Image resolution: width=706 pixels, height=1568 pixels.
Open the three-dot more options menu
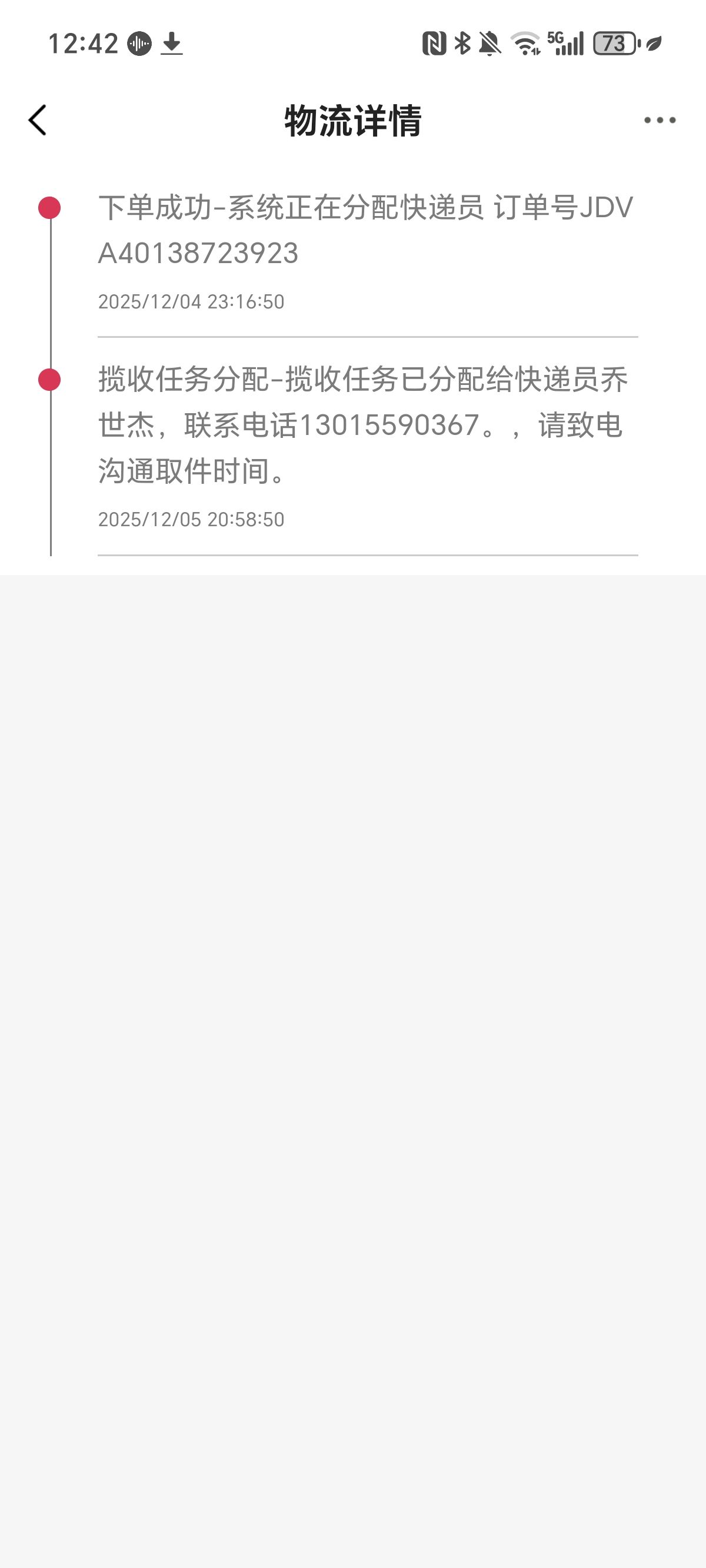(x=660, y=120)
